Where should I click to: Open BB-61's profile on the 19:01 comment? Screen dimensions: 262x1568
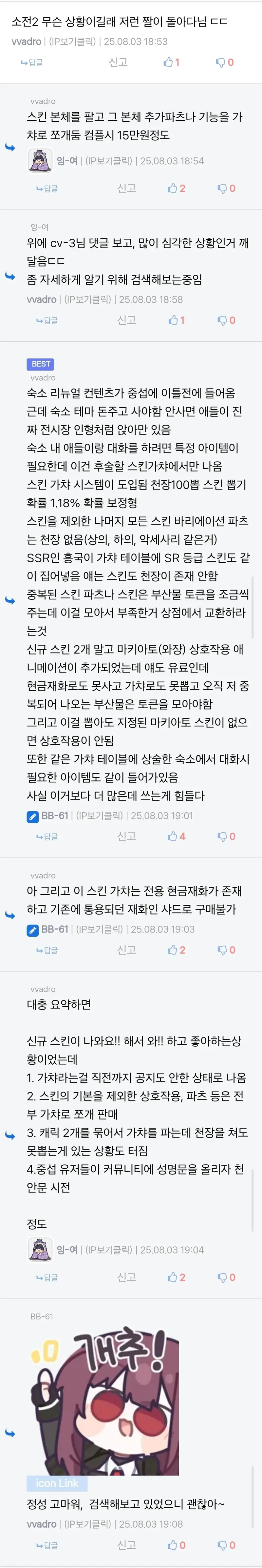tap(54, 816)
